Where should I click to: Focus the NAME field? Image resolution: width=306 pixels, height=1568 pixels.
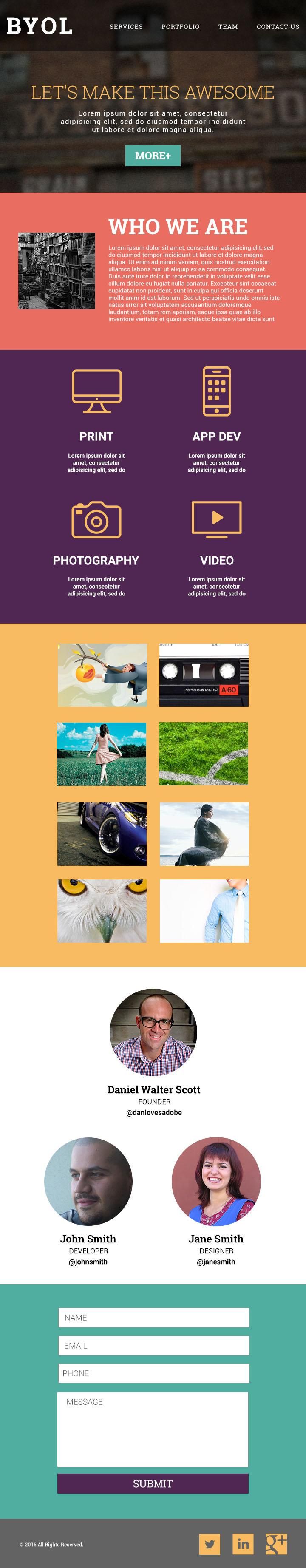coord(153,1318)
